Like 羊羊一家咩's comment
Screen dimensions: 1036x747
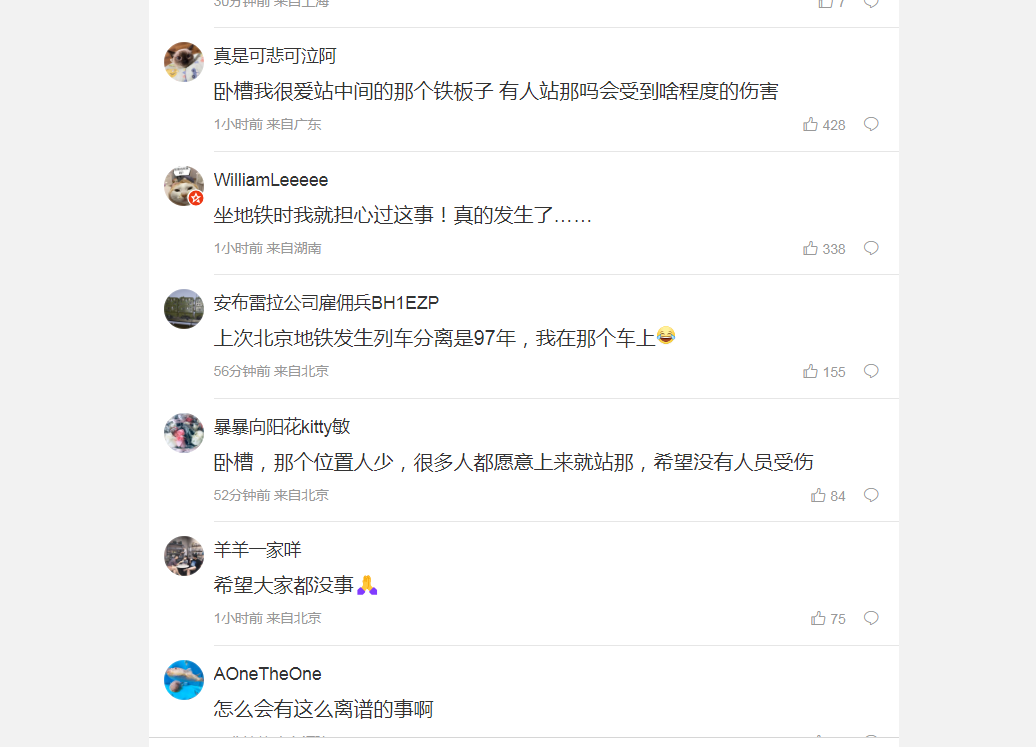[x=819, y=619]
